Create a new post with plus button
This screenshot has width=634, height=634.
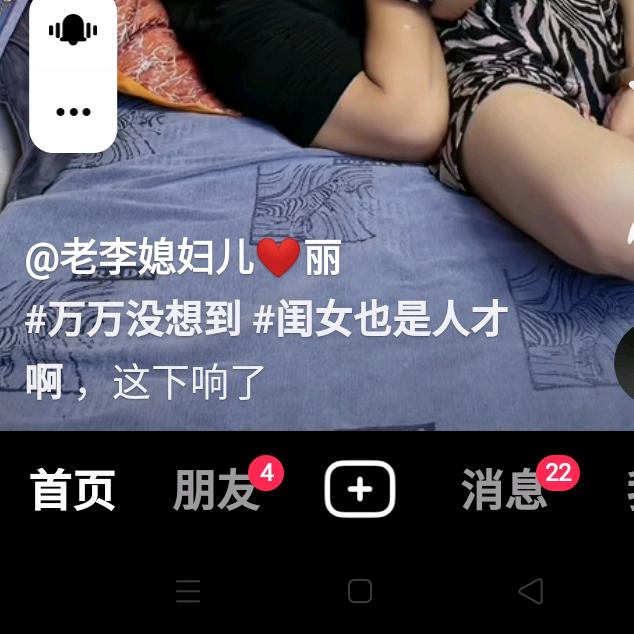360,490
